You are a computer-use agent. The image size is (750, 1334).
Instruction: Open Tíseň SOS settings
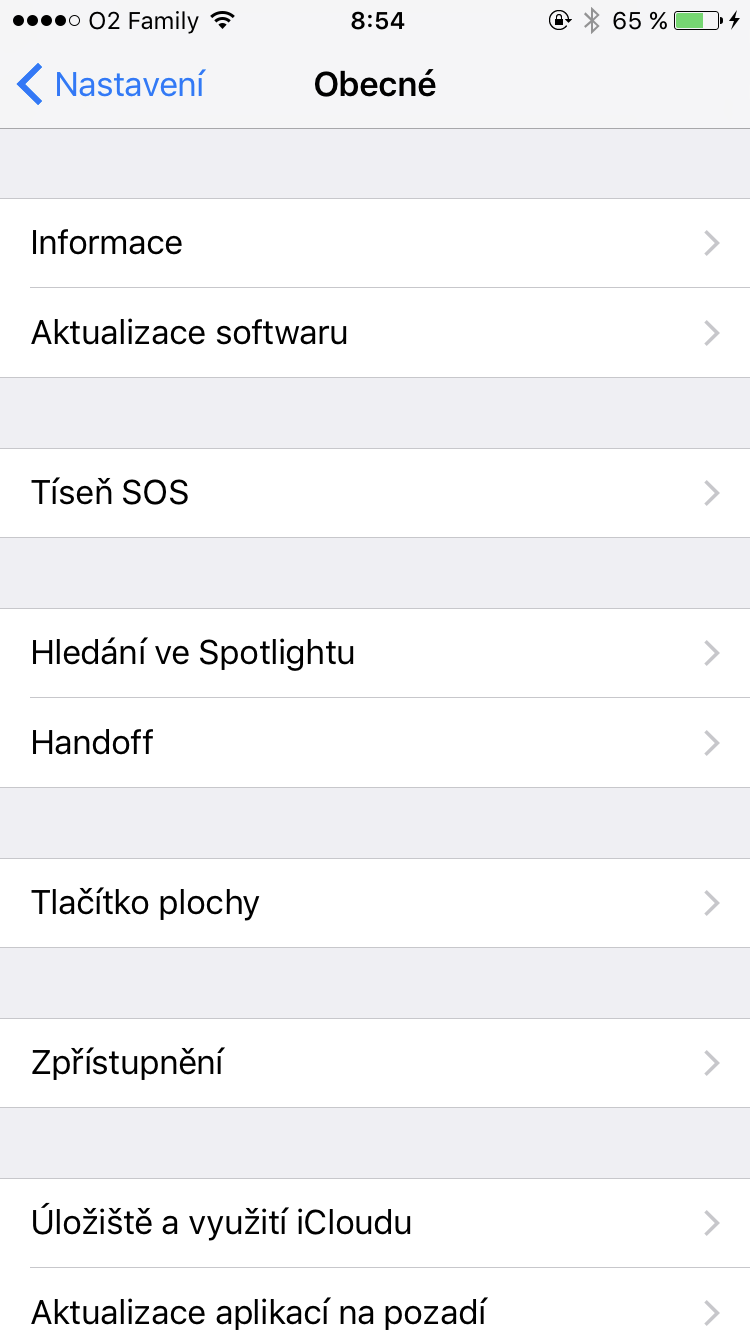pos(375,493)
